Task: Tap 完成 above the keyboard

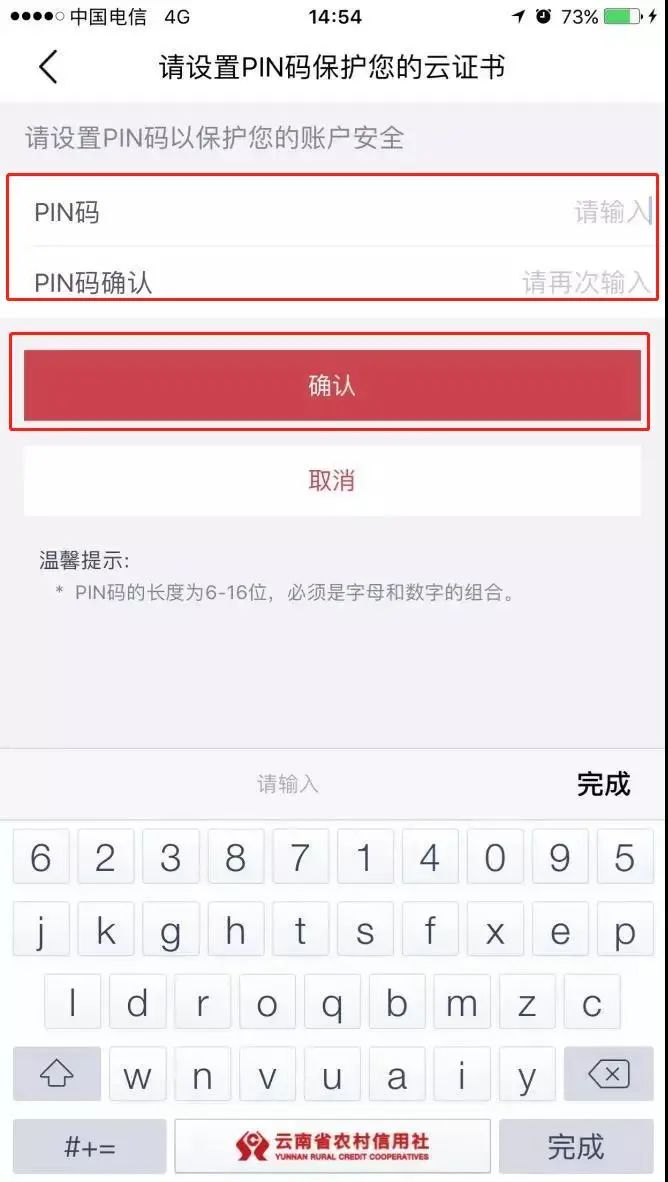Action: (603, 784)
